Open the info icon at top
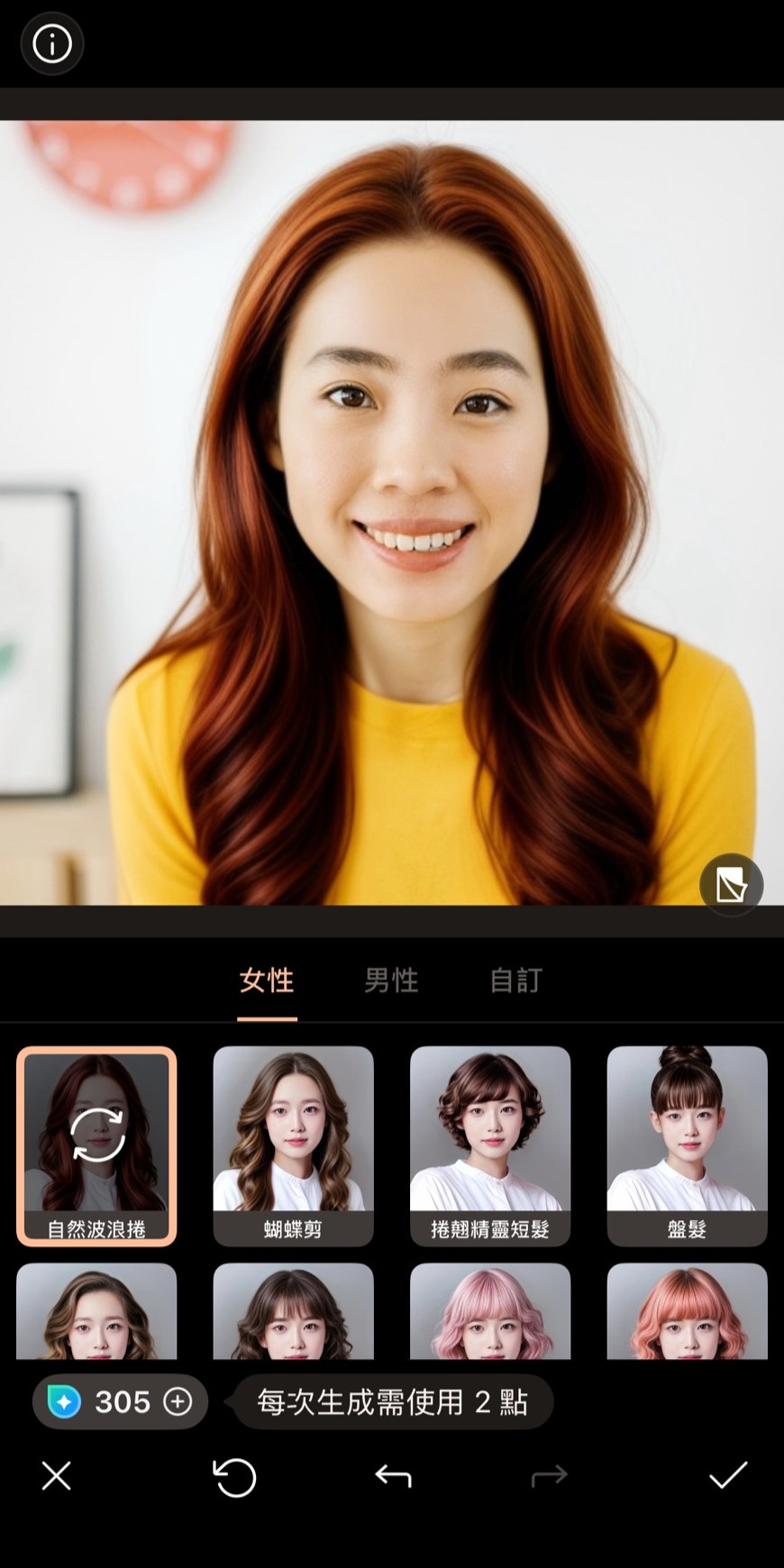This screenshot has width=784, height=1568. pos(52,43)
